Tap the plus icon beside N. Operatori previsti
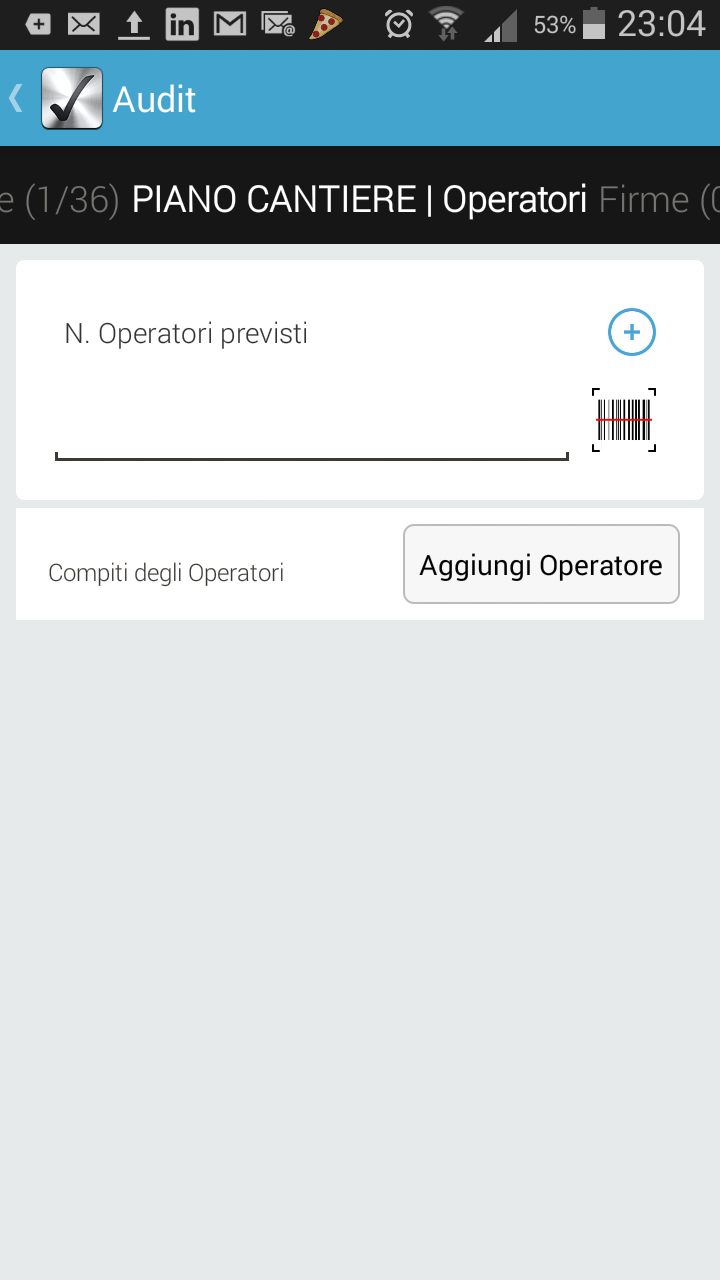 632,332
